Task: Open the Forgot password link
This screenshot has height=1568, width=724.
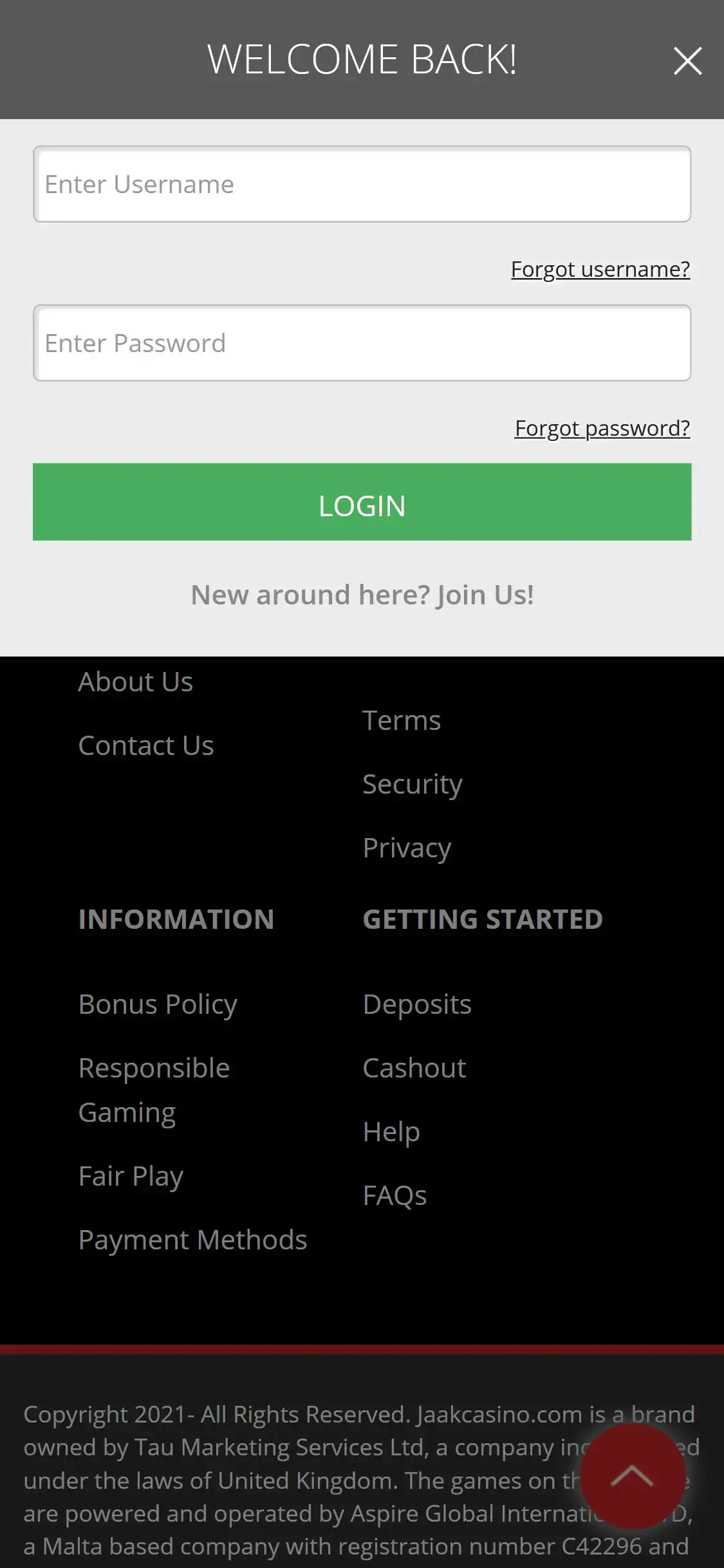Action: pos(602,428)
